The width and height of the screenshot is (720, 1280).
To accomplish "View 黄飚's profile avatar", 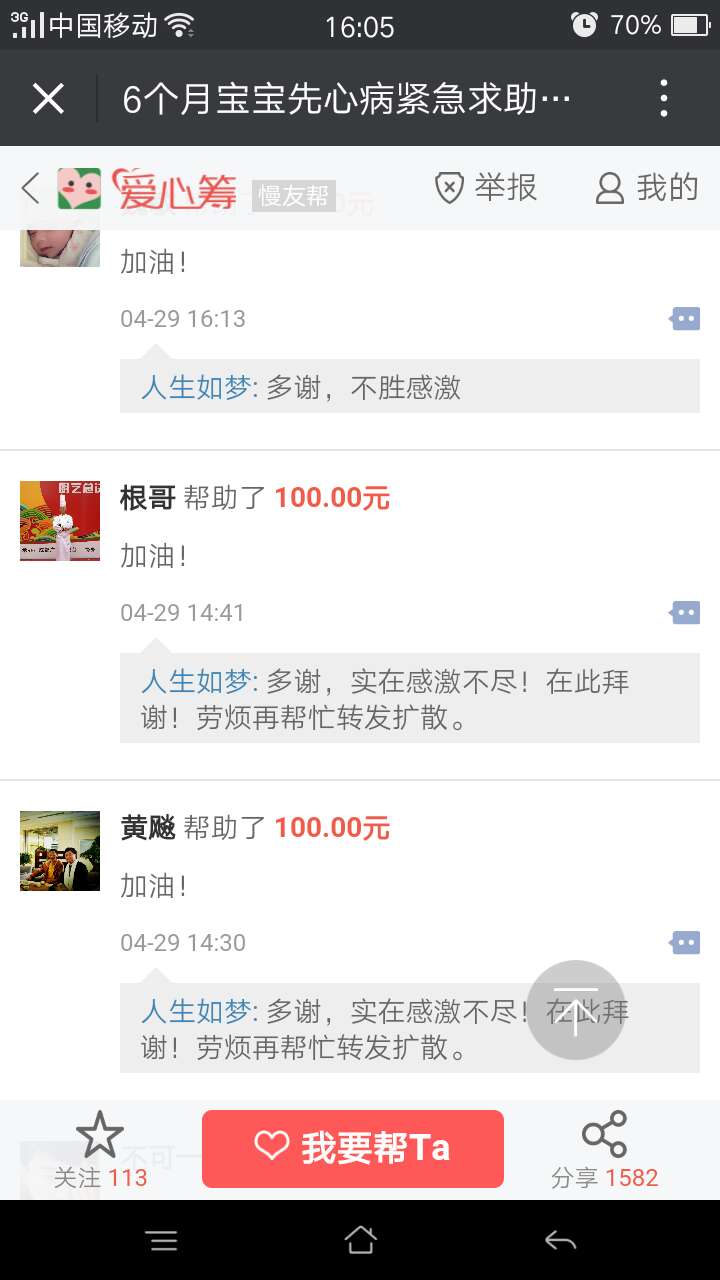I will [60, 851].
